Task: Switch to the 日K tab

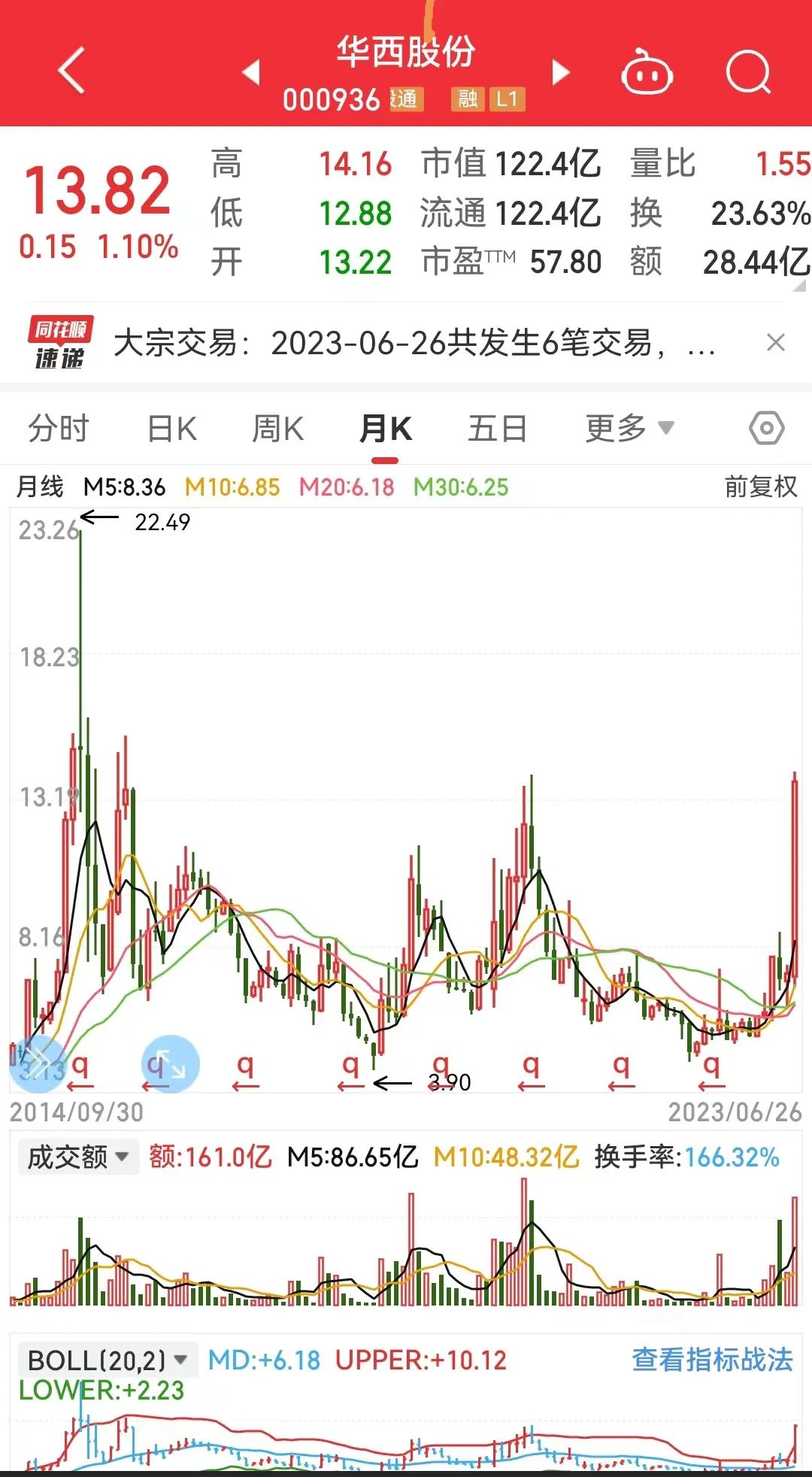Action: coord(171,429)
